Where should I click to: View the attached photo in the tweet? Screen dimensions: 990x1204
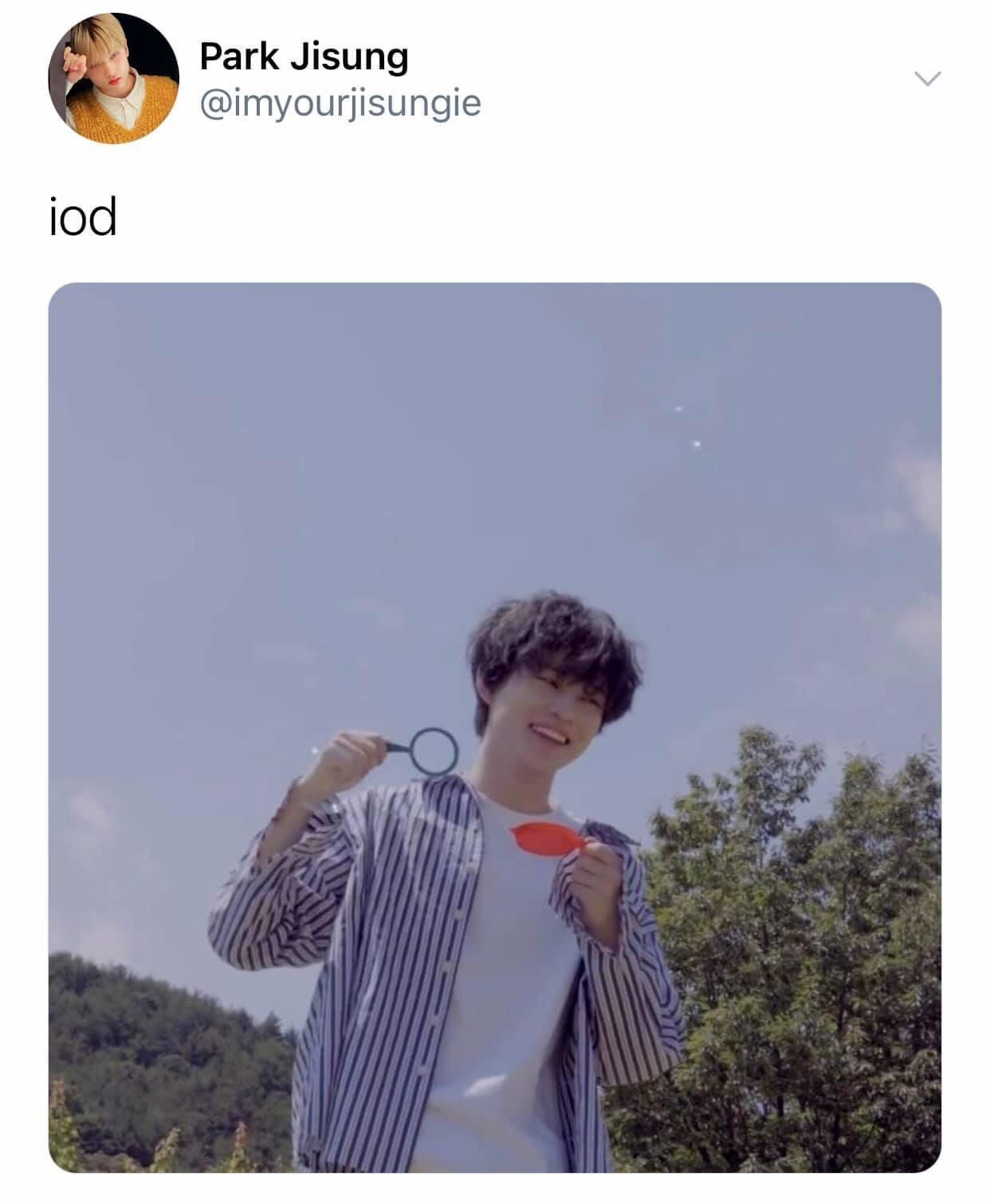tap(494, 727)
